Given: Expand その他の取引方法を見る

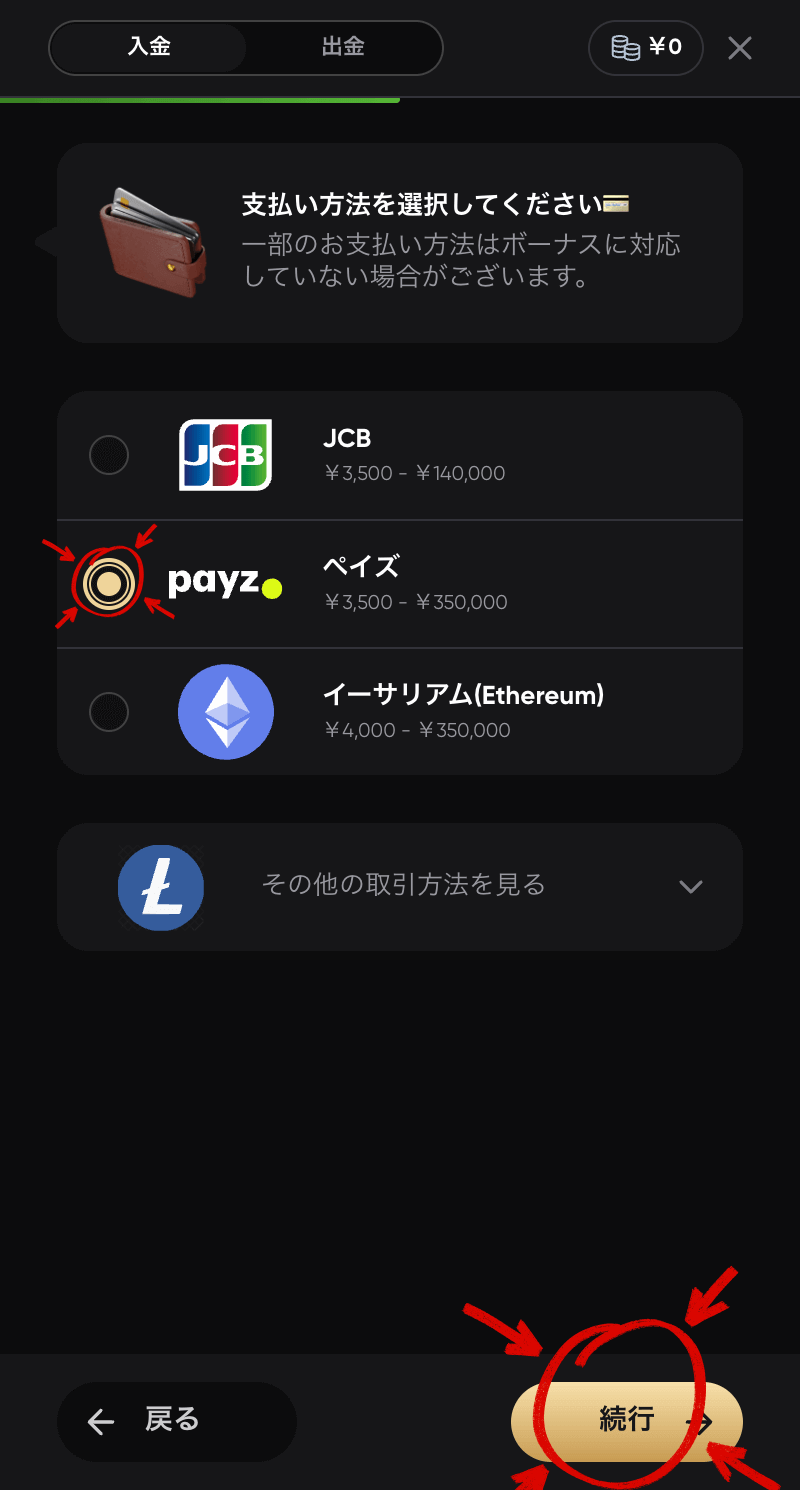Looking at the screenshot, I should point(400,886).
